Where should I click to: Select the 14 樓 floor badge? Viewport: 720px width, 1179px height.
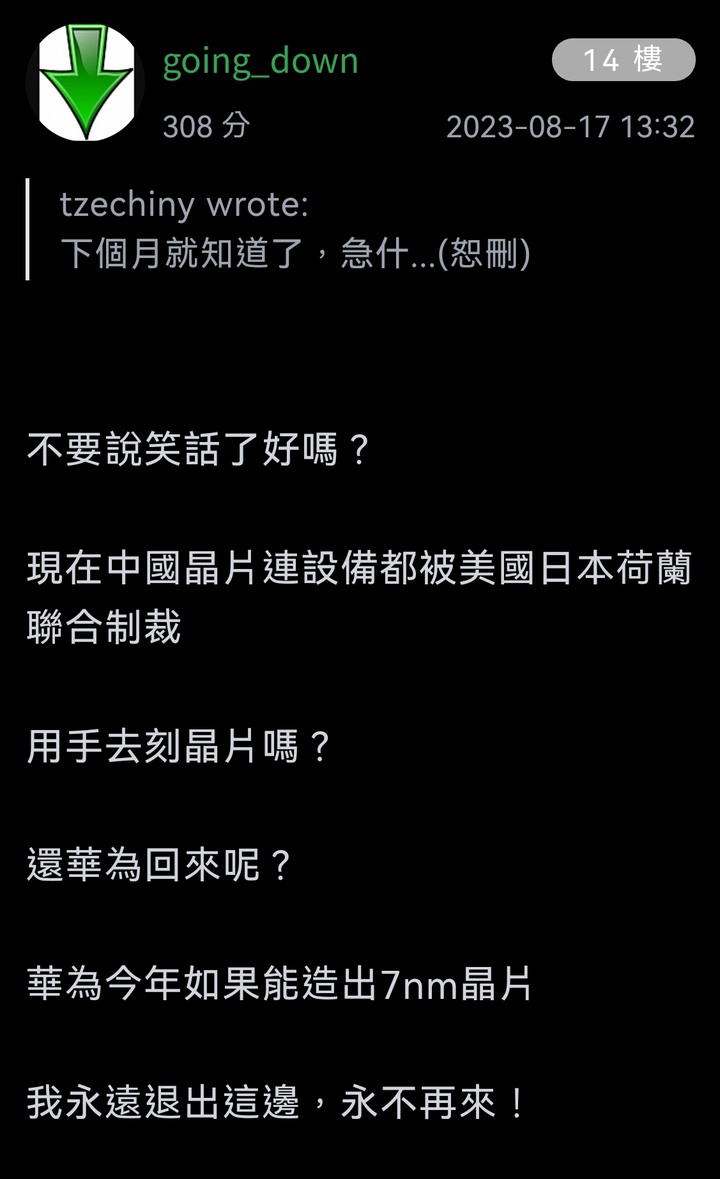click(623, 60)
